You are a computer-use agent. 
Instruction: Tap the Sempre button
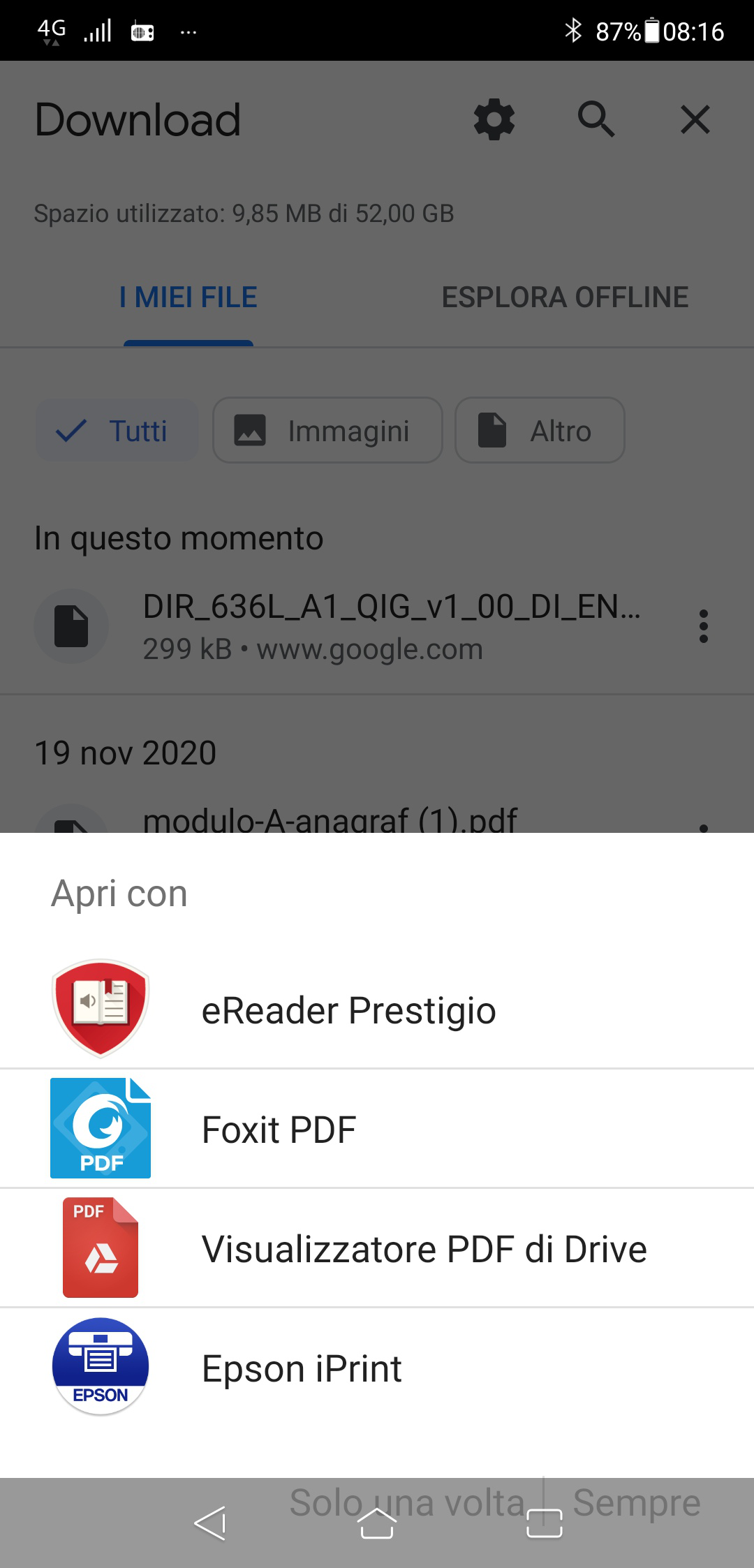636,1502
